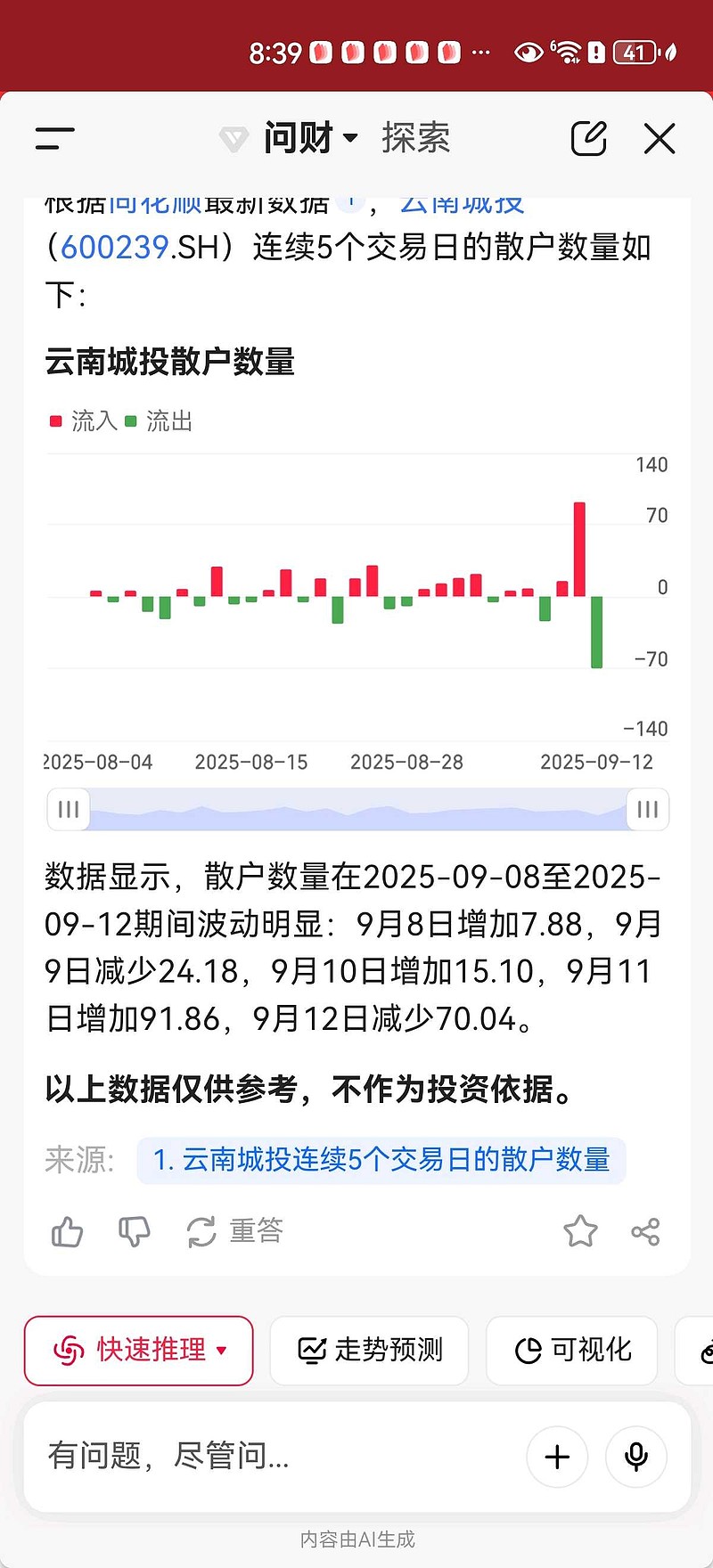Switch to the 探索 tab
The width and height of the screenshot is (713, 1568).
(415, 139)
